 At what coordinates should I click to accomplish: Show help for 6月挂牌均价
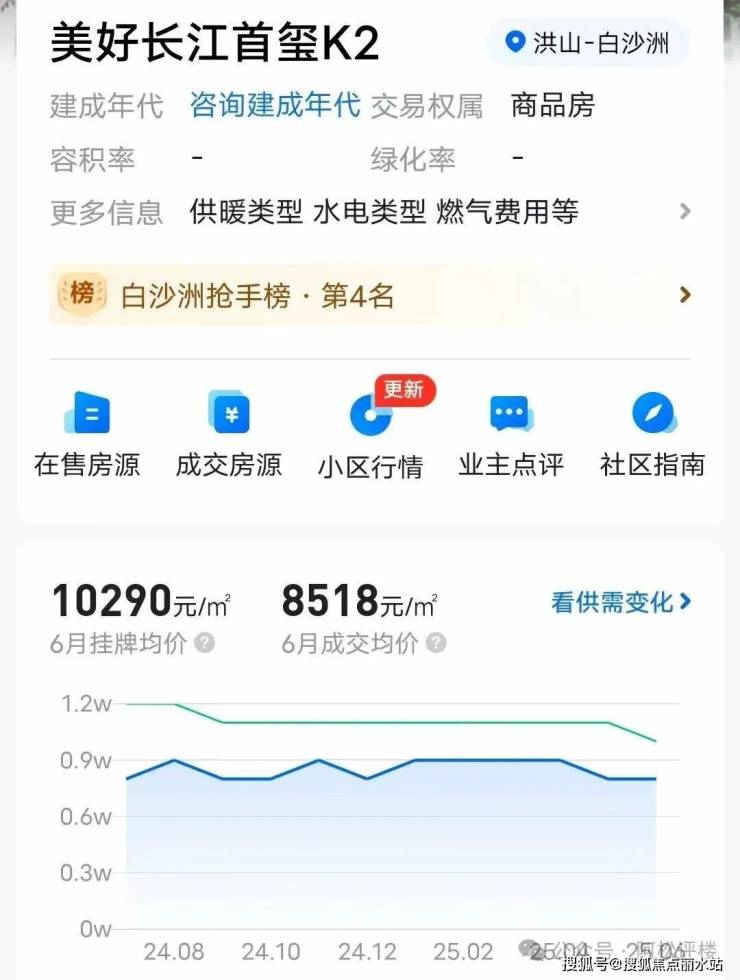204,643
